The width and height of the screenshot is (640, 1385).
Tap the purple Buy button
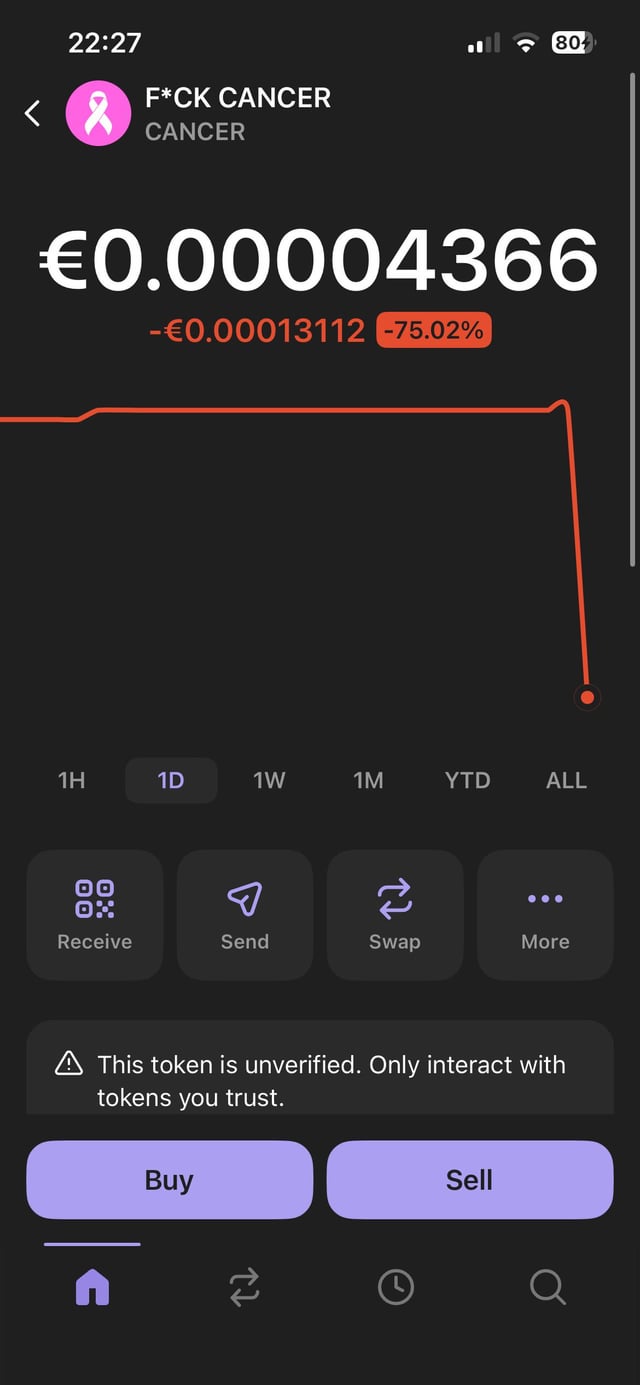(x=169, y=1180)
